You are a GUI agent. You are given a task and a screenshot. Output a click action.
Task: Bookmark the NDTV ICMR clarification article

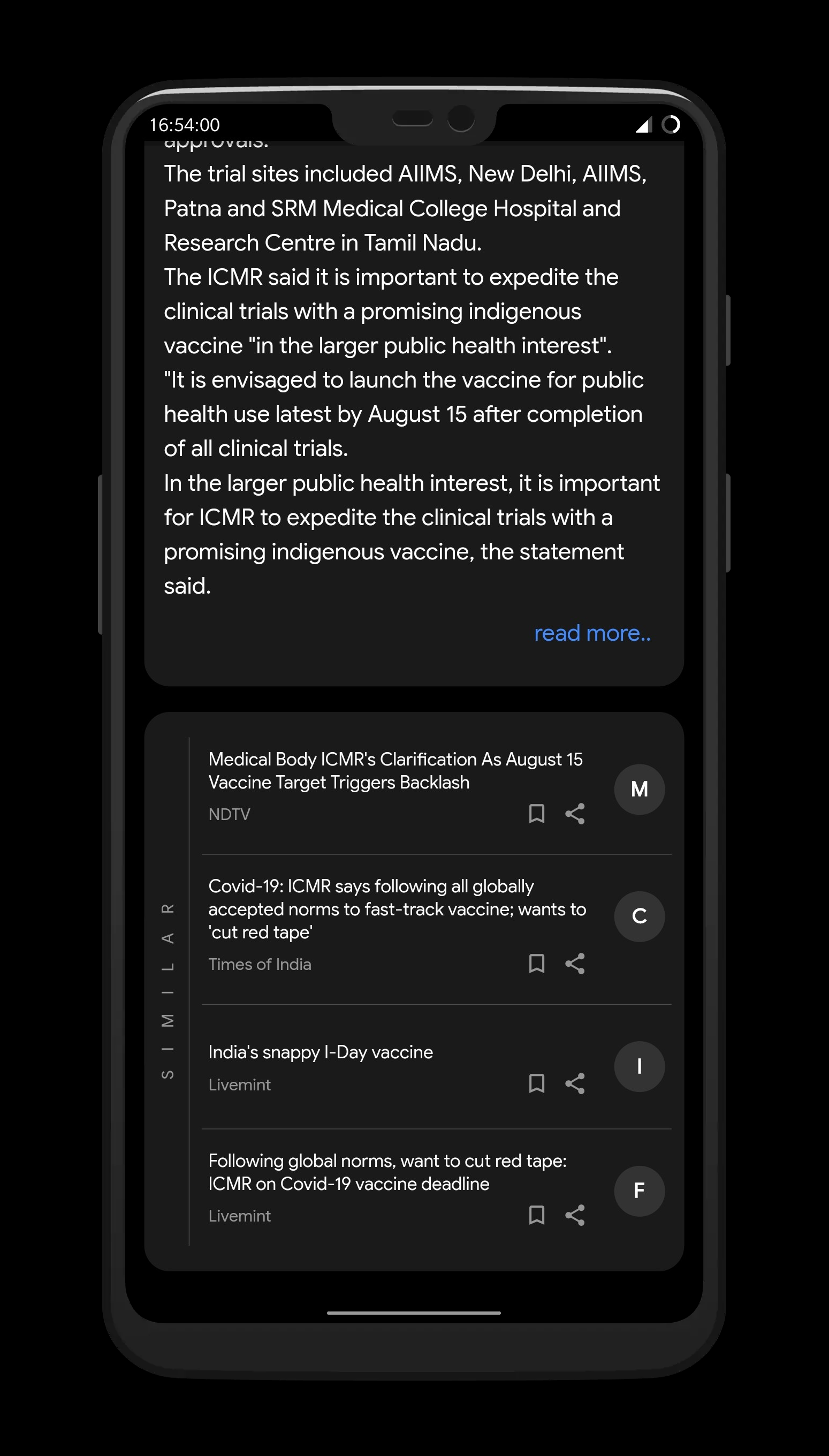tap(536, 814)
